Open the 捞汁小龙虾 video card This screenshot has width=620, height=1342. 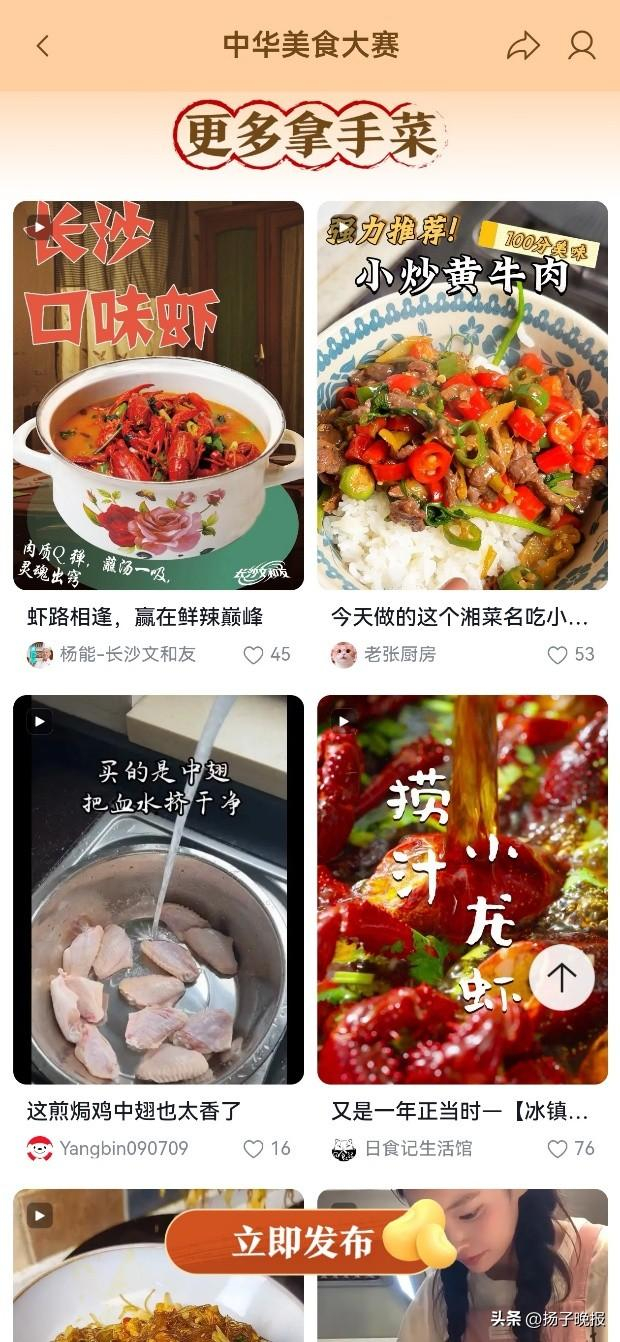click(440, 889)
